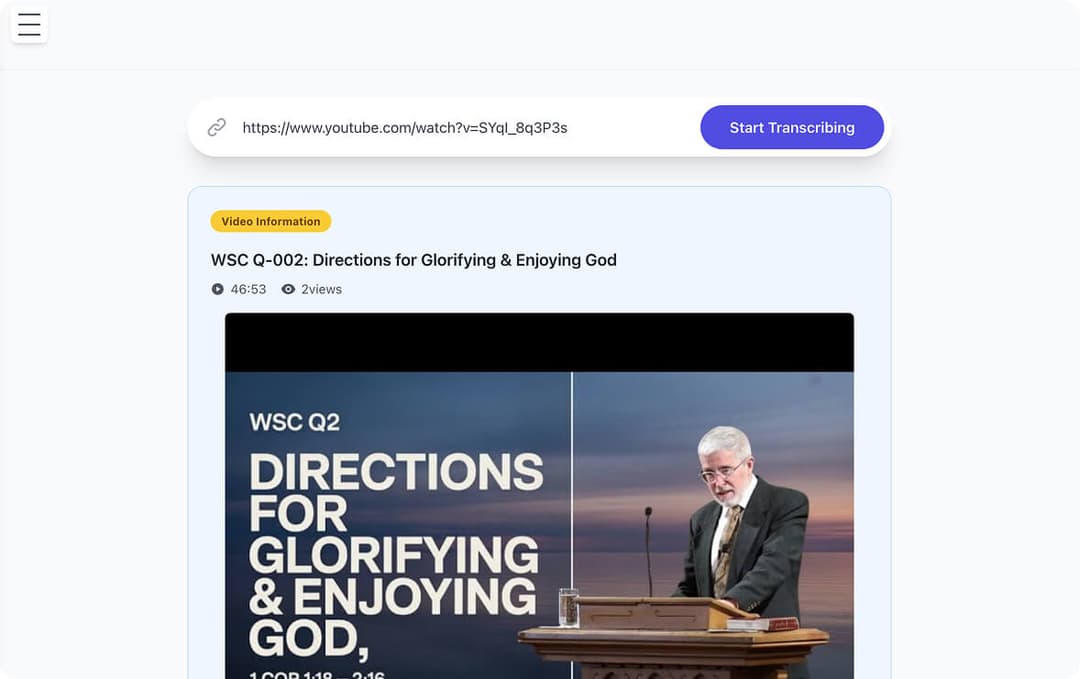The width and height of the screenshot is (1080, 679).
Task: Start transcribing the video
Action: 791,128
